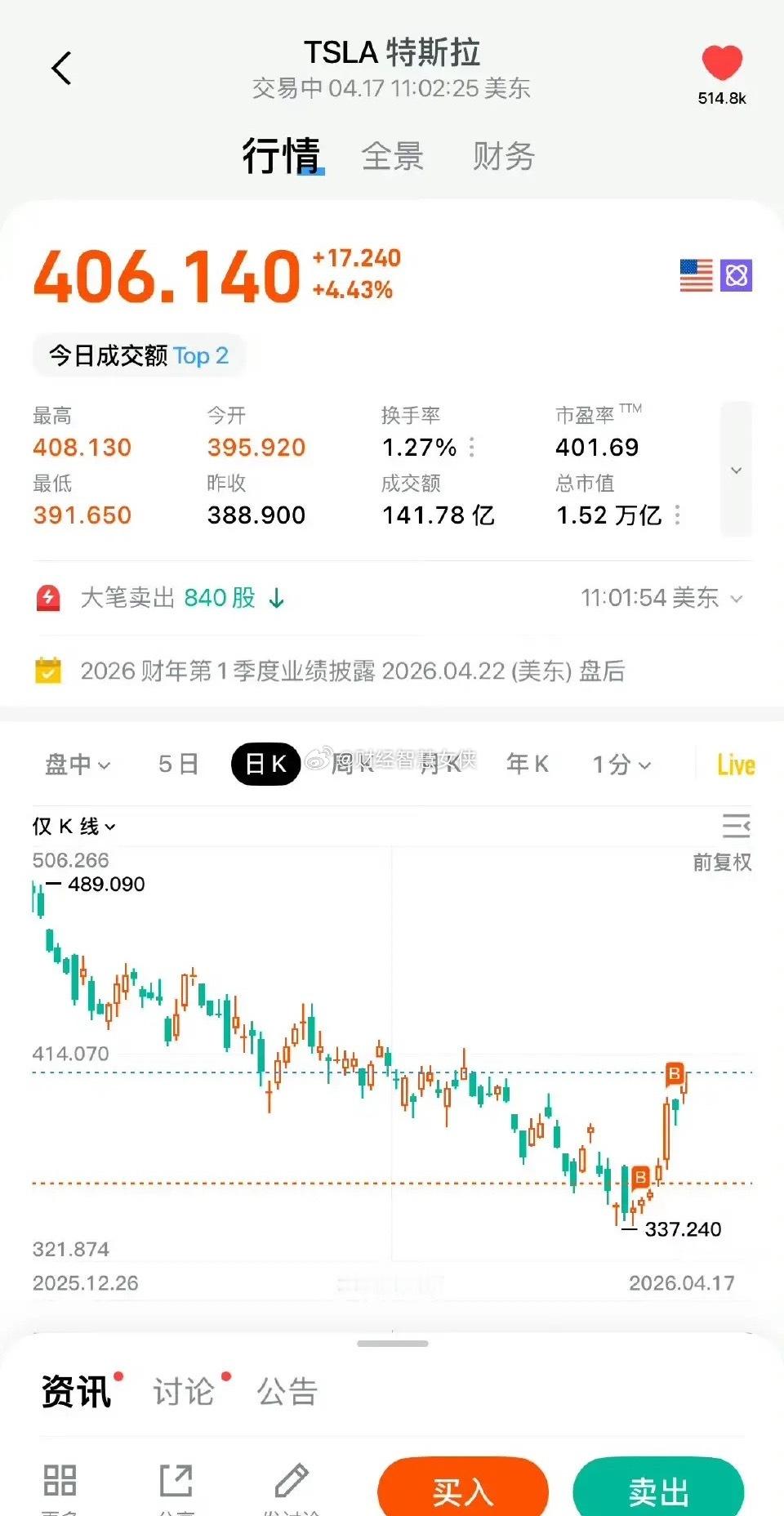Tap the 卖出 sell button
Image resolution: width=784 pixels, height=1516 pixels.
pyautogui.click(x=658, y=1488)
